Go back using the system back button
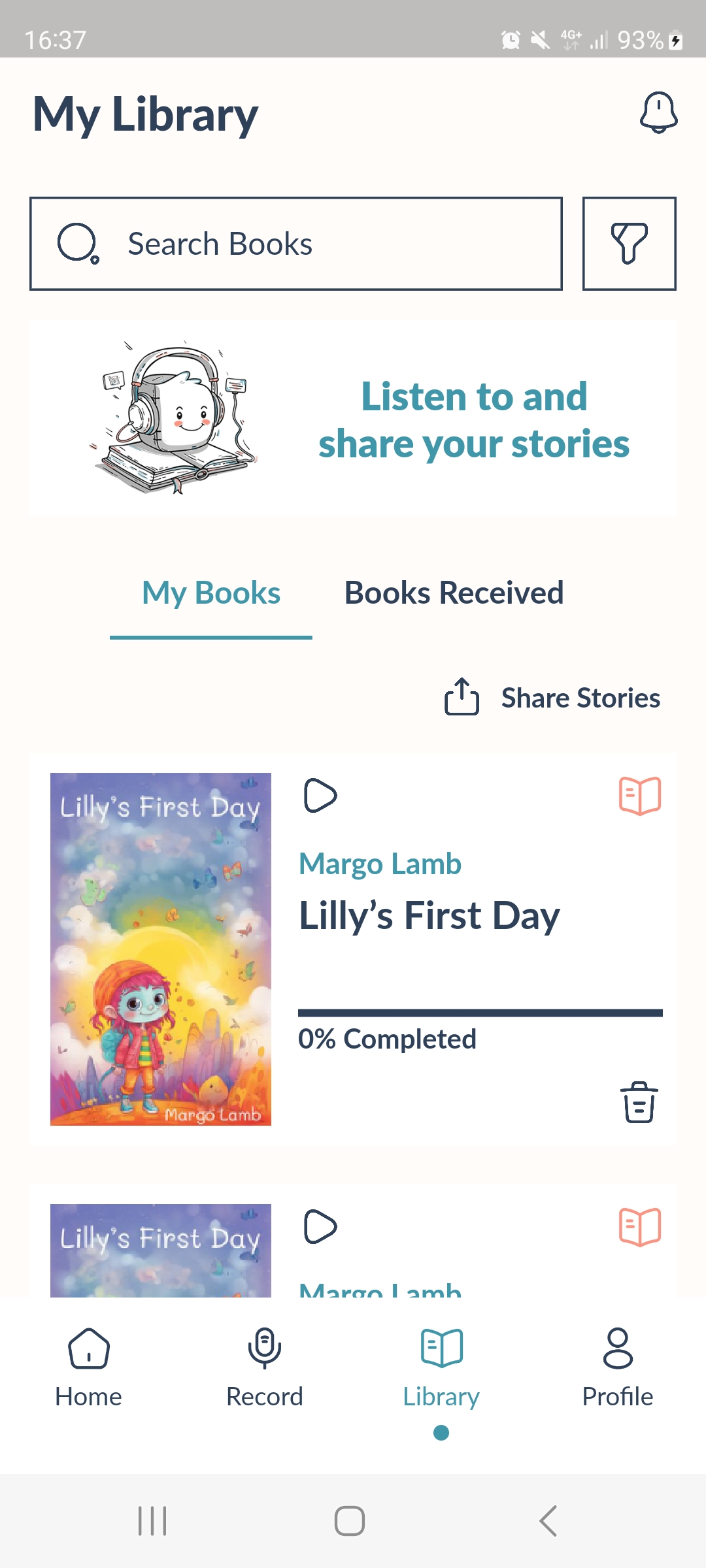Screen dimensions: 706x1568 click(548, 1521)
